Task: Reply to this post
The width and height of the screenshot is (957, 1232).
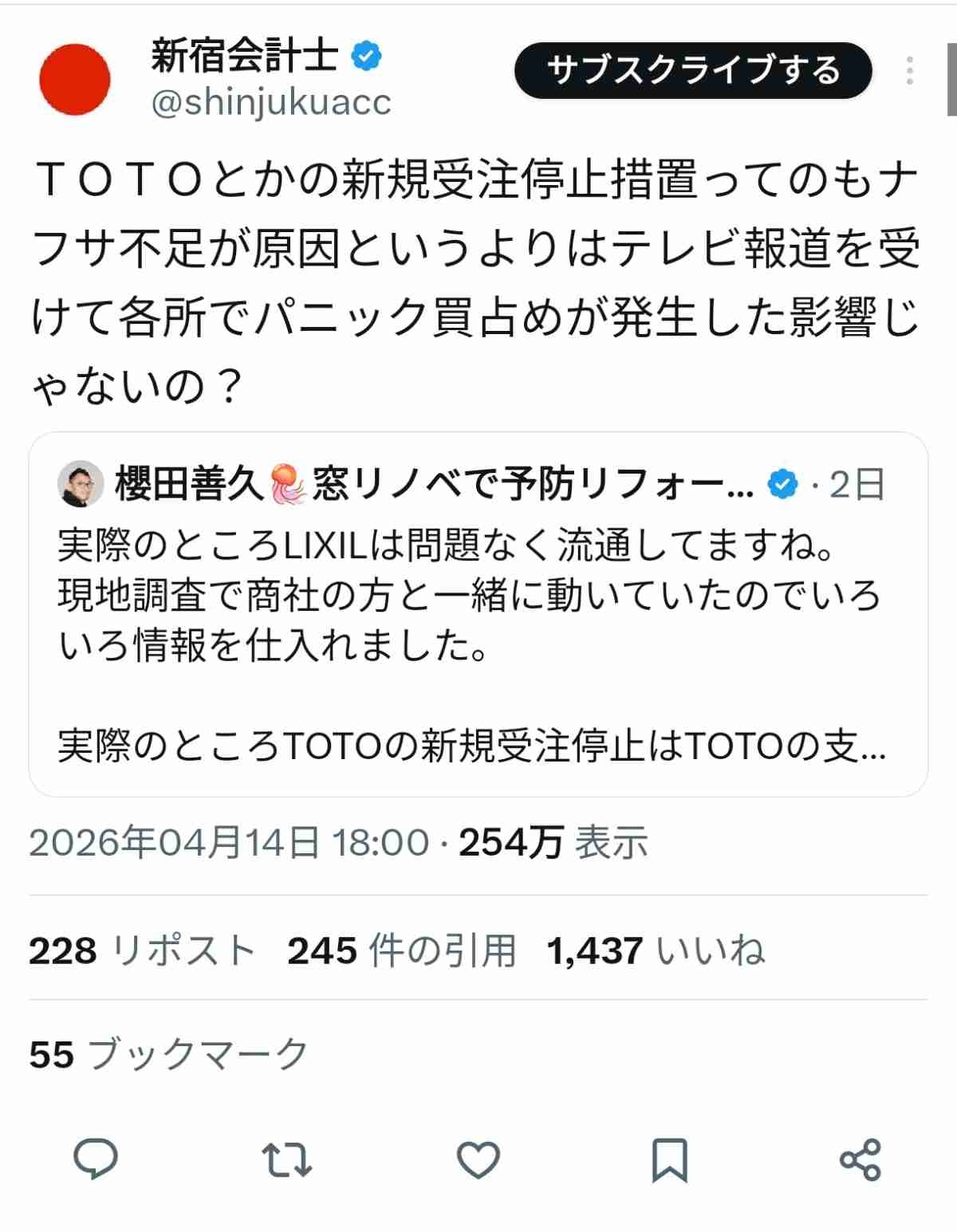Action: pyautogui.click(x=96, y=1159)
